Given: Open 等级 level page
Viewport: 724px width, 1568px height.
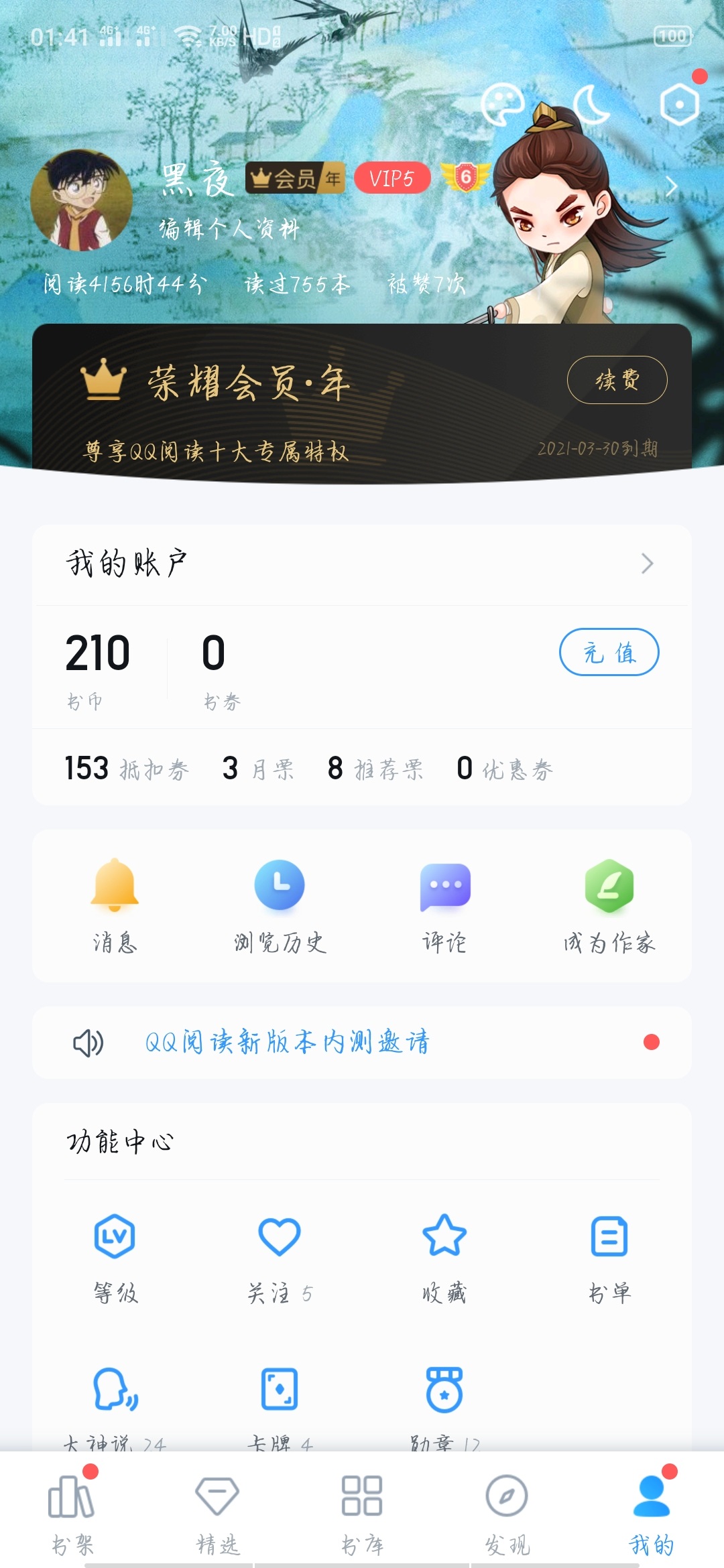Looking at the screenshot, I should 115,1258.
